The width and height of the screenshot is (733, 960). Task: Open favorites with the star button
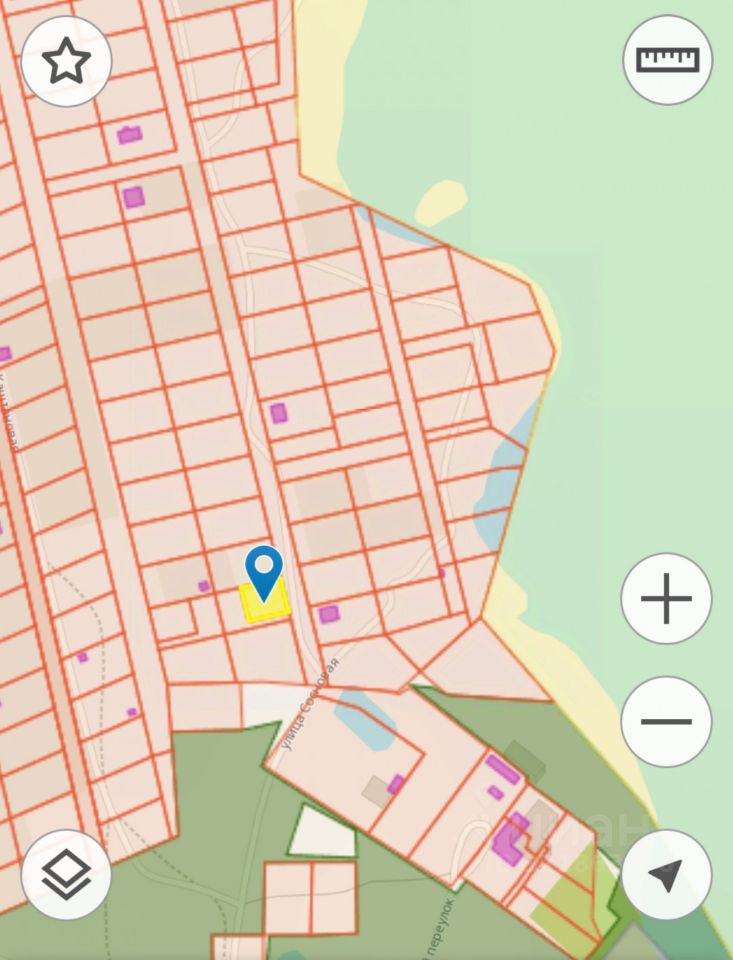(x=66, y=62)
